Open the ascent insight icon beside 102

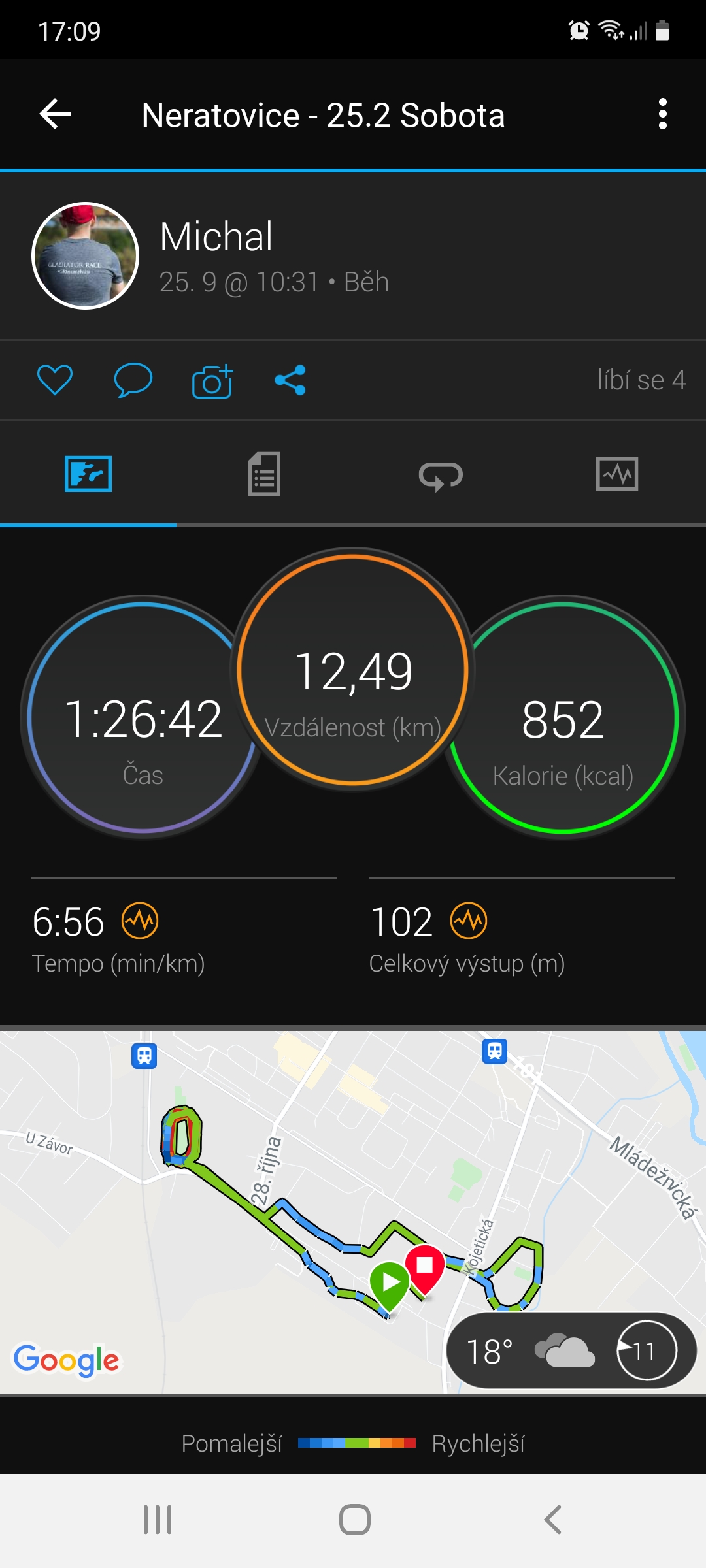[x=469, y=921]
